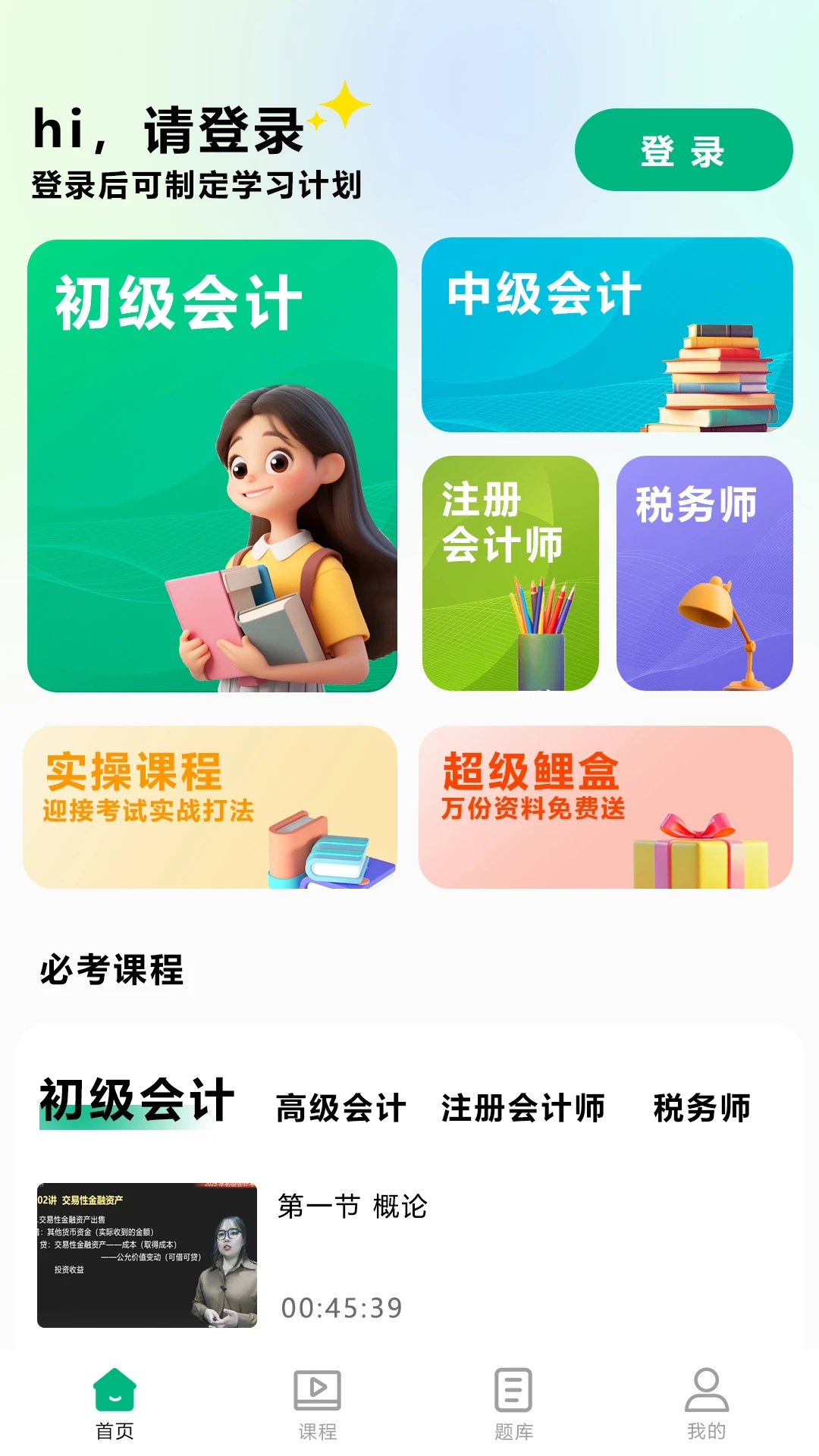819x1456 pixels.
Task: Open the 初级会计 category card
Action: [x=216, y=463]
